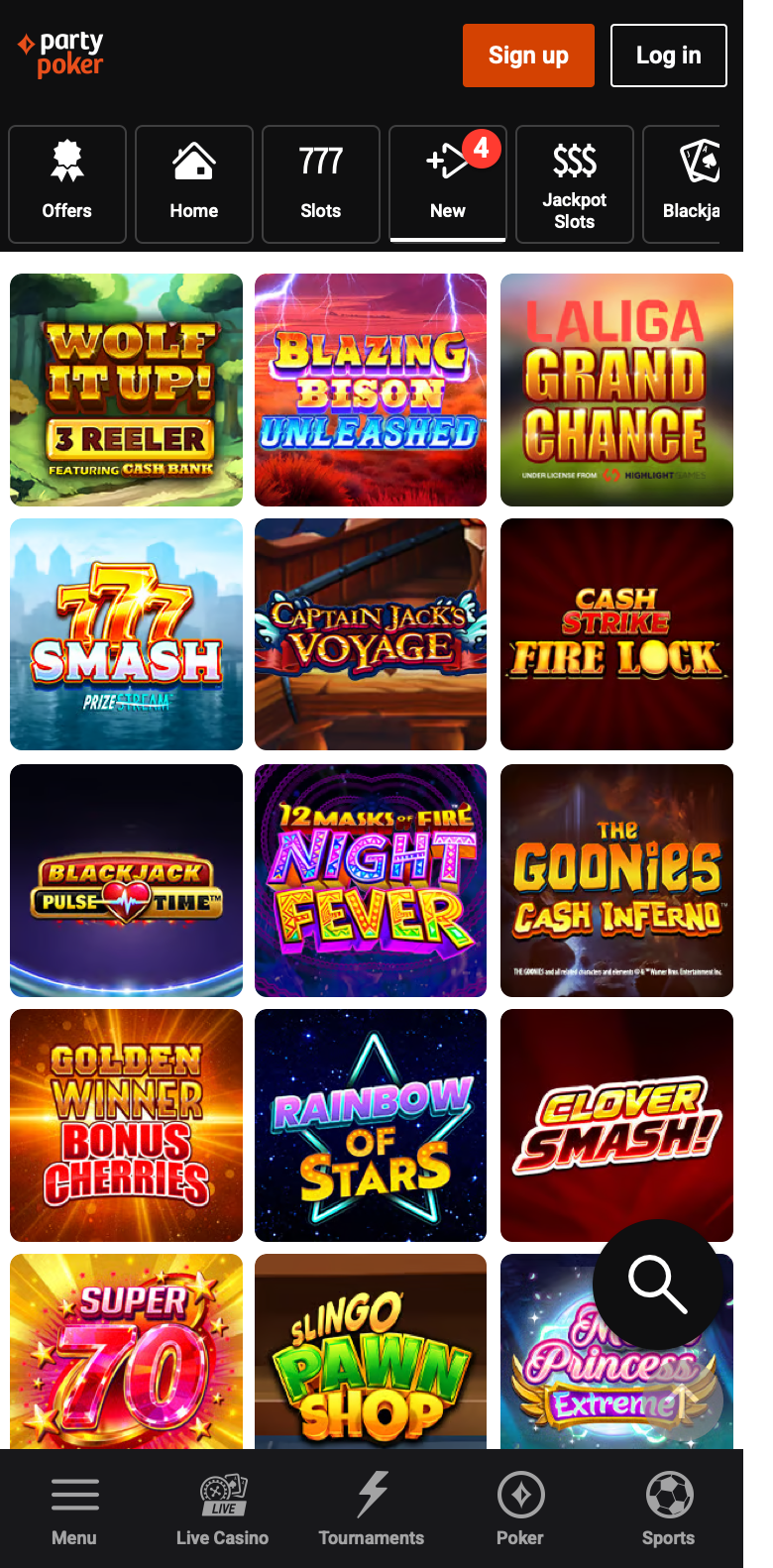Play LaLiga Grand Chance

point(616,390)
